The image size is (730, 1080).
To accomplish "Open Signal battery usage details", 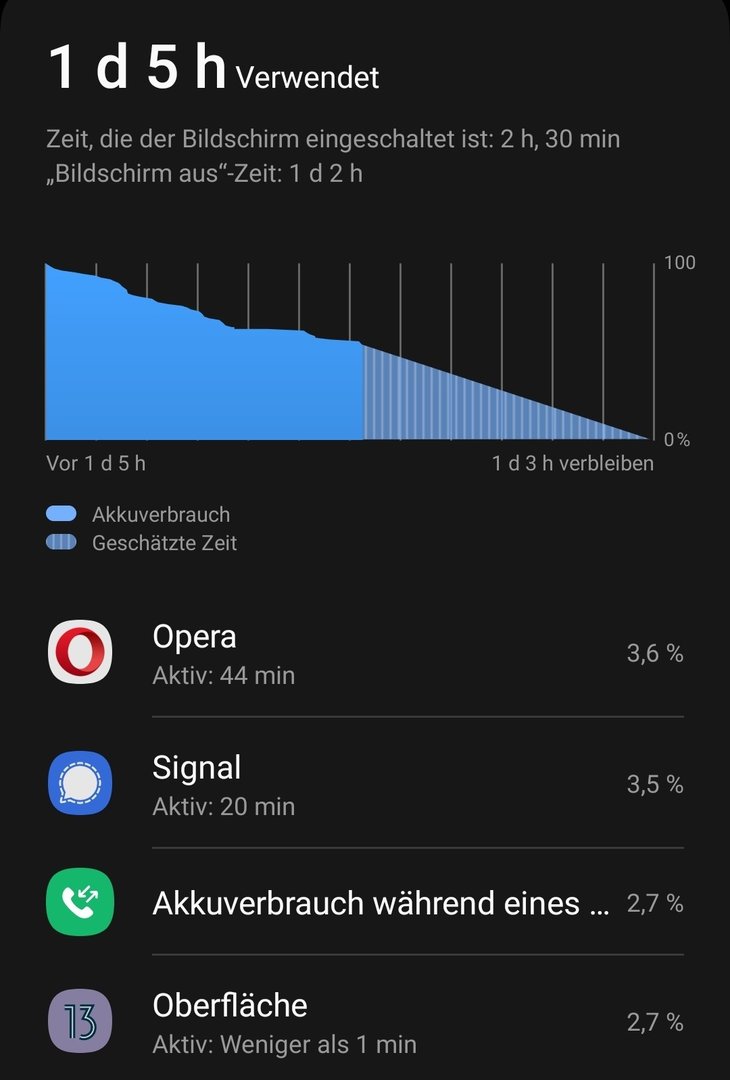I will coord(365,785).
